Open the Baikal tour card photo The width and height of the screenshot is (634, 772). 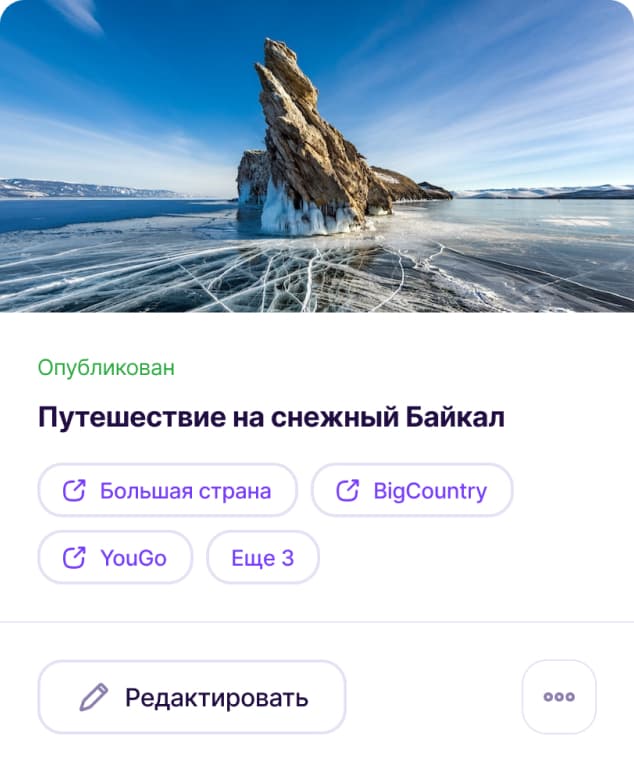(317, 156)
